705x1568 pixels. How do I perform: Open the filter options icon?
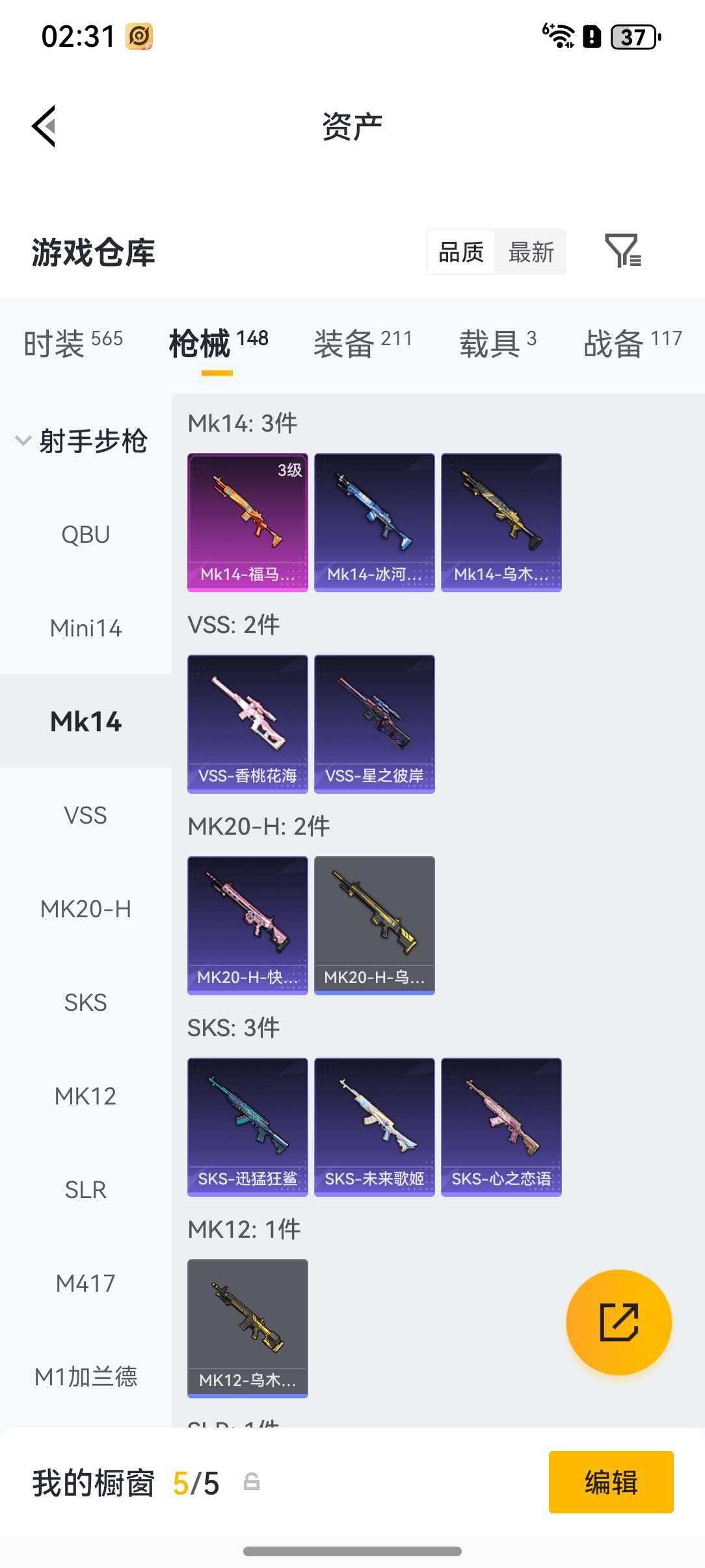[x=622, y=251]
